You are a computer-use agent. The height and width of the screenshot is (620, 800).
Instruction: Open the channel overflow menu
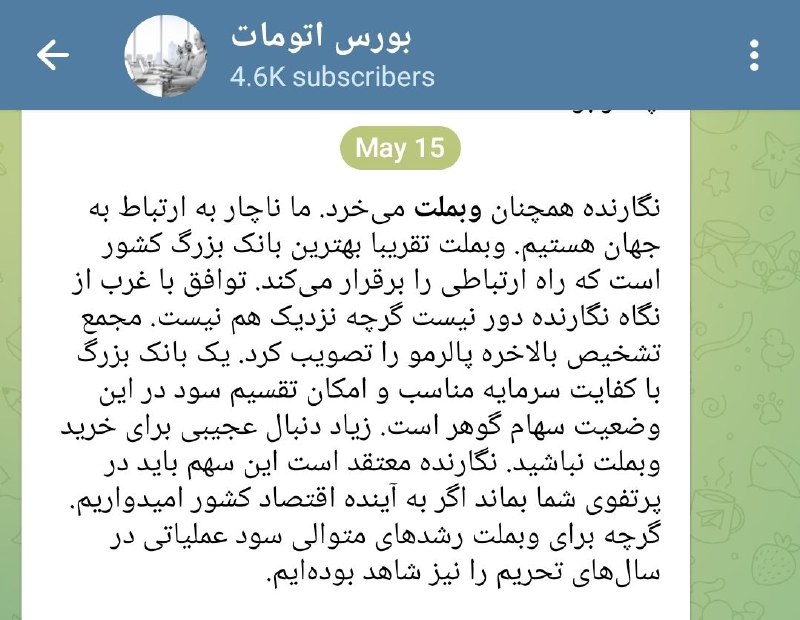click(755, 56)
